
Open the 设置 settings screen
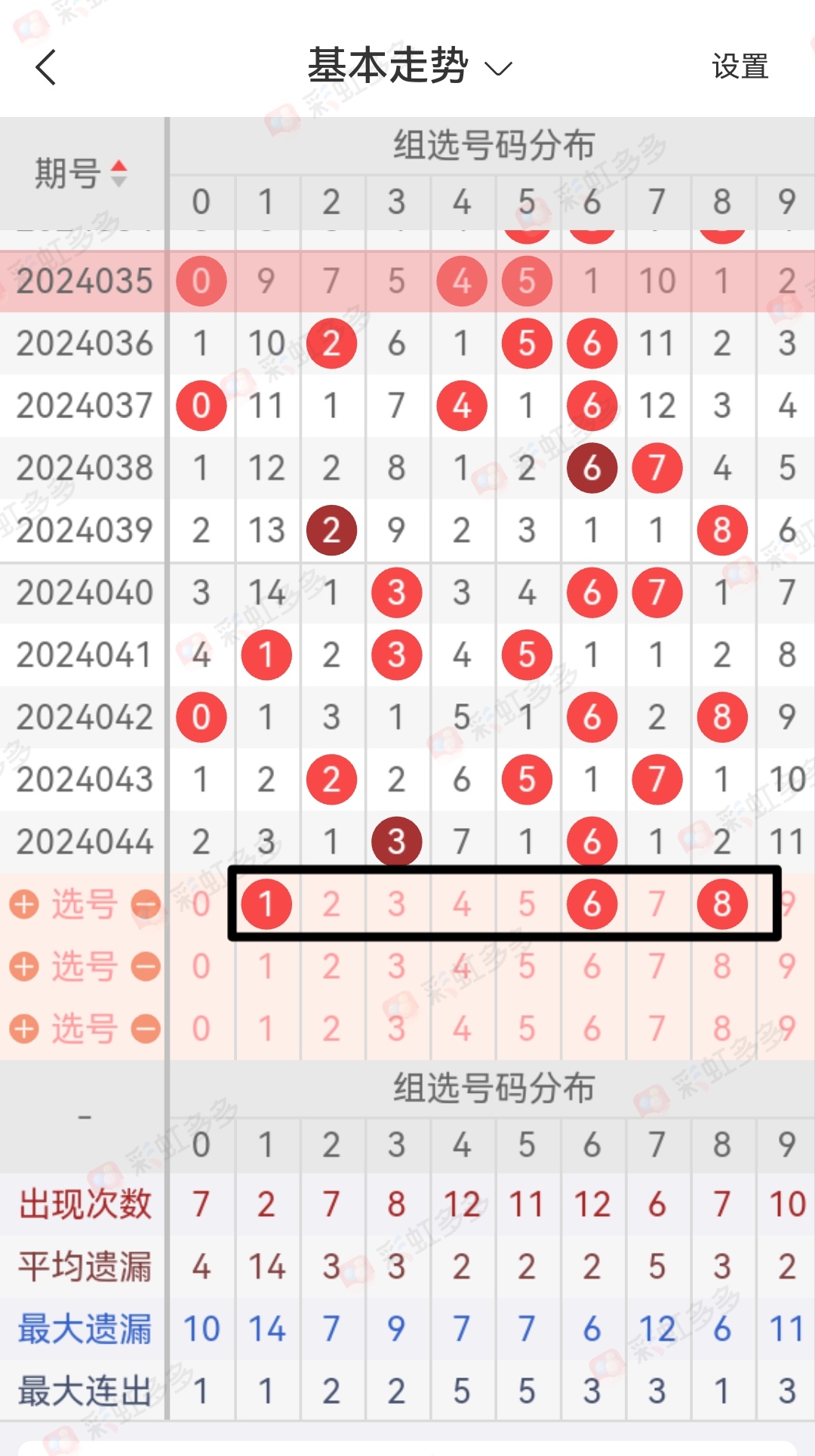(x=740, y=68)
